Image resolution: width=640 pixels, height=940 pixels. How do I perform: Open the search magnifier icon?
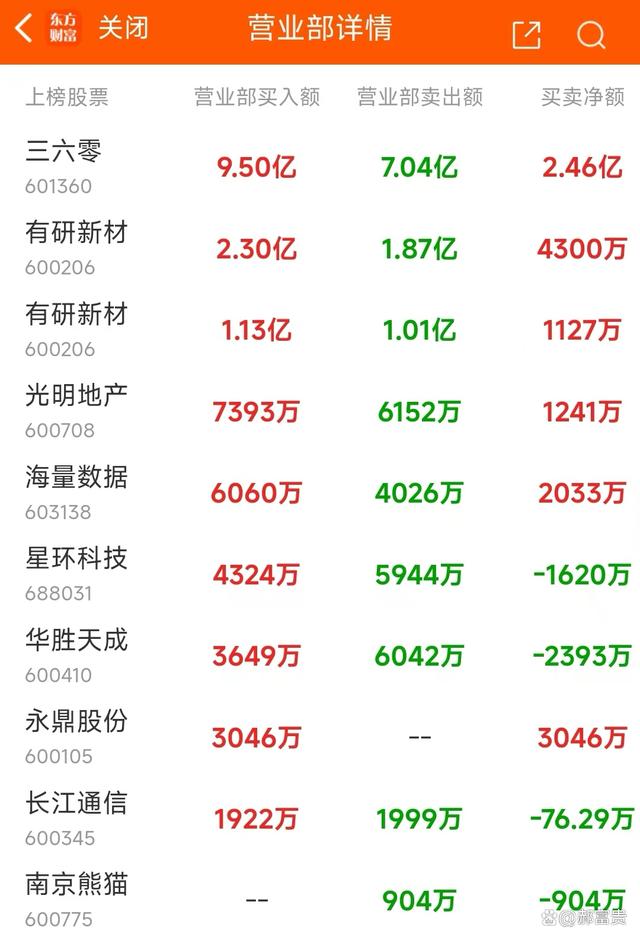[x=591, y=34]
